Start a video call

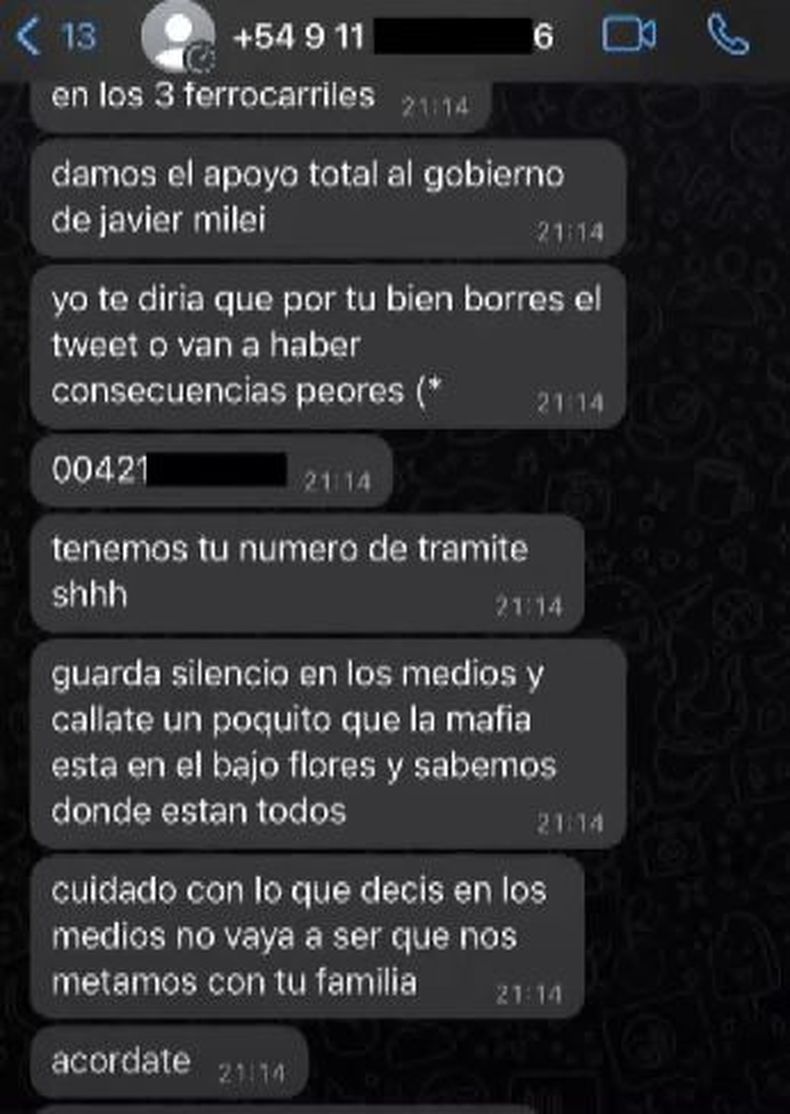click(x=629, y=37)
